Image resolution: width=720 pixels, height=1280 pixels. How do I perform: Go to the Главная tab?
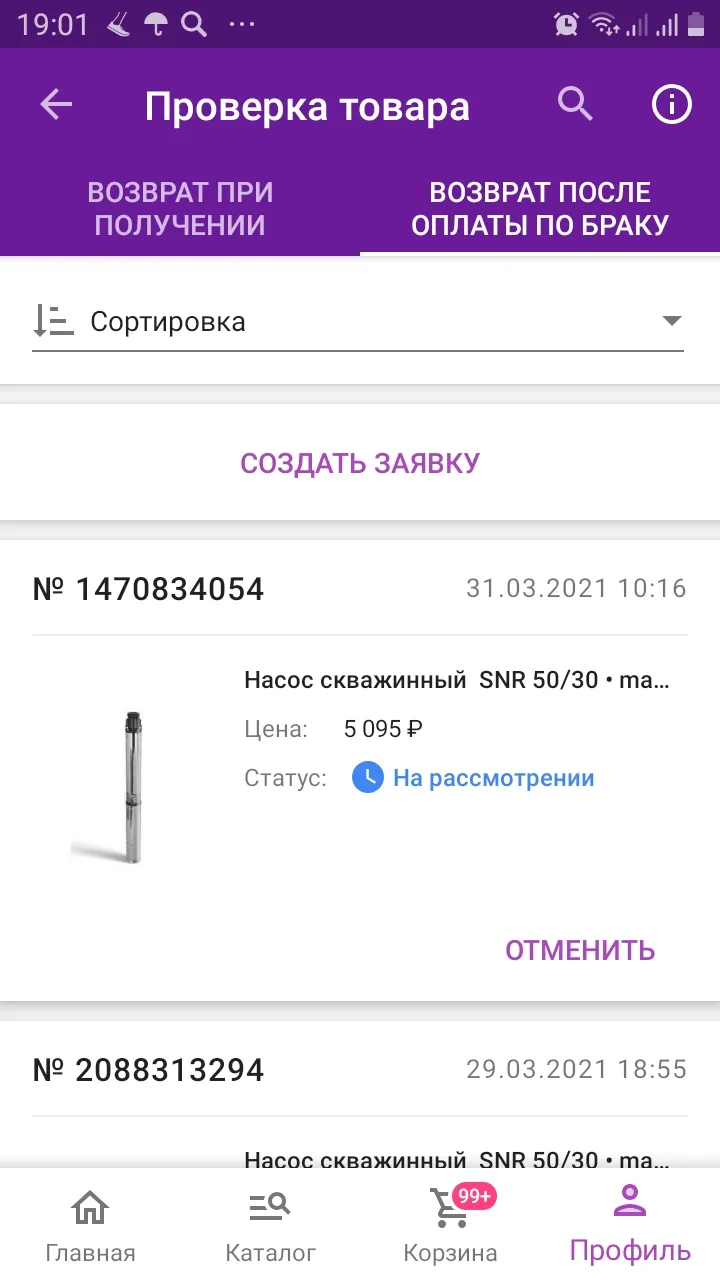90,1224
